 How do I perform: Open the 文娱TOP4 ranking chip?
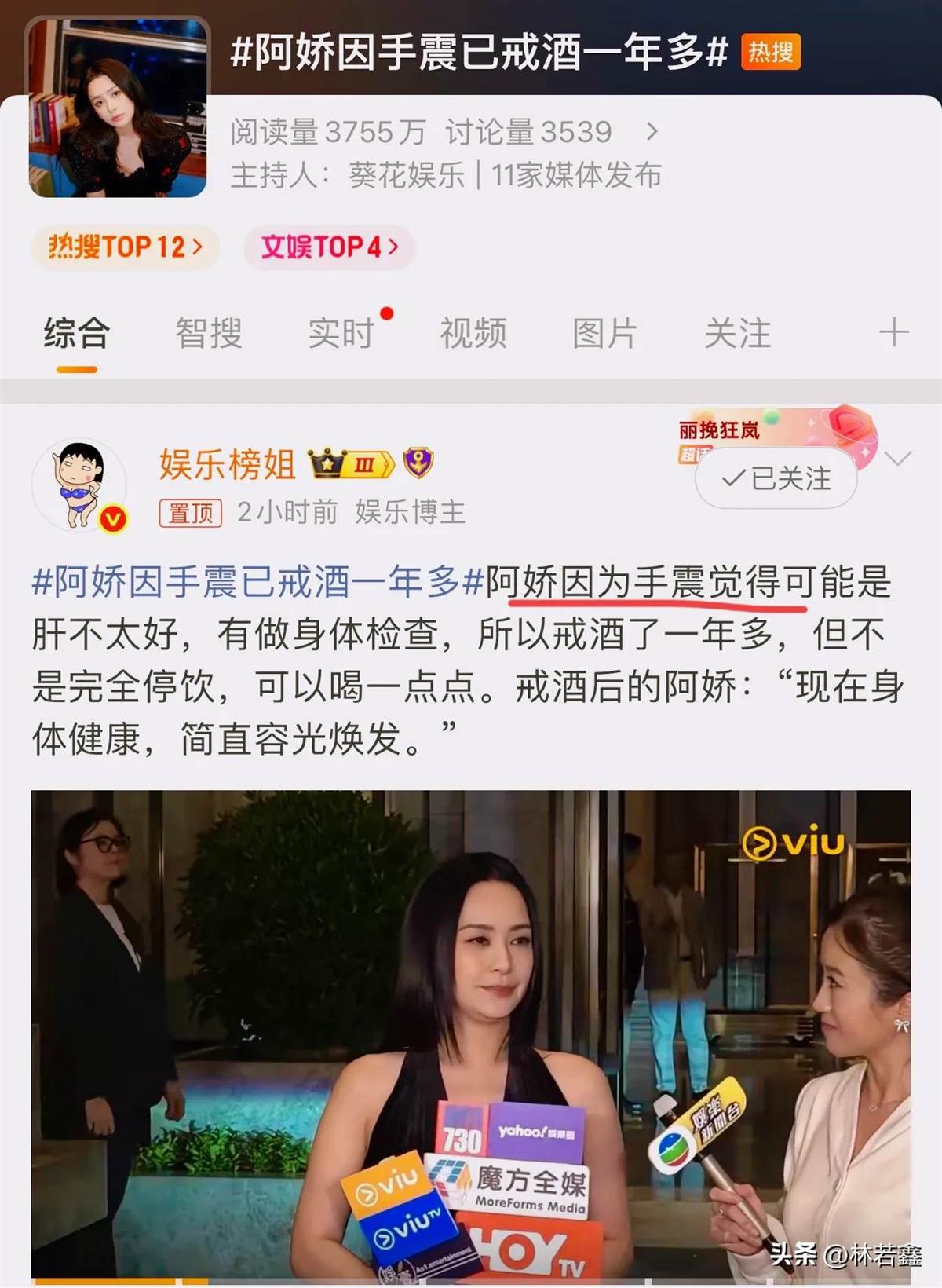[x=329, y=247]
